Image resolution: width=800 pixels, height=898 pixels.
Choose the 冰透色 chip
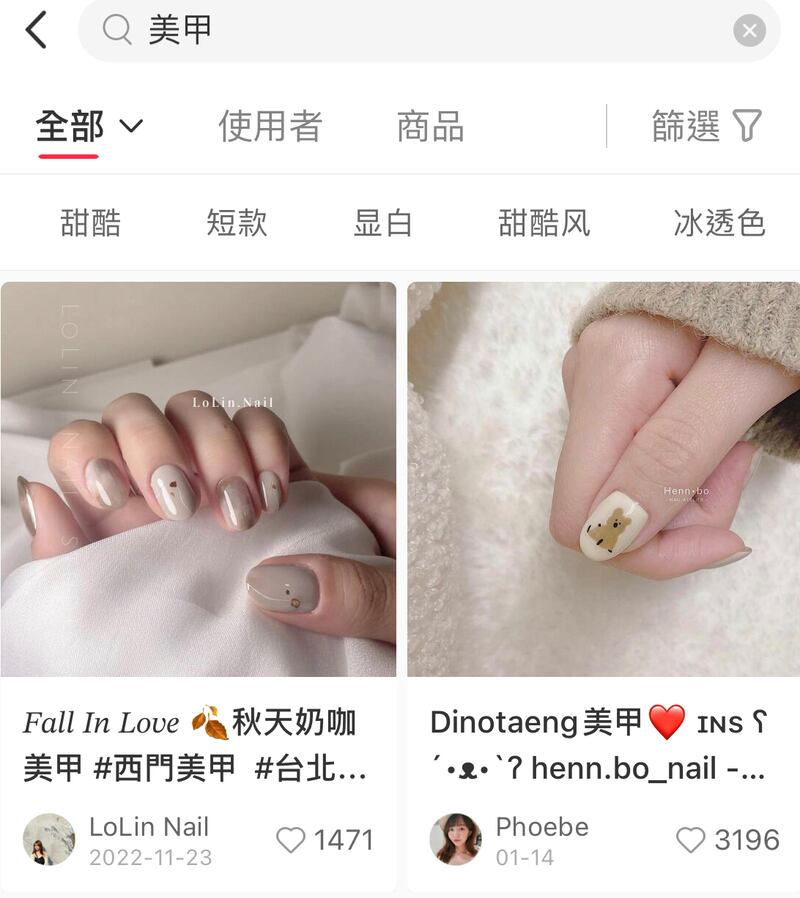(x=719, y=222)
